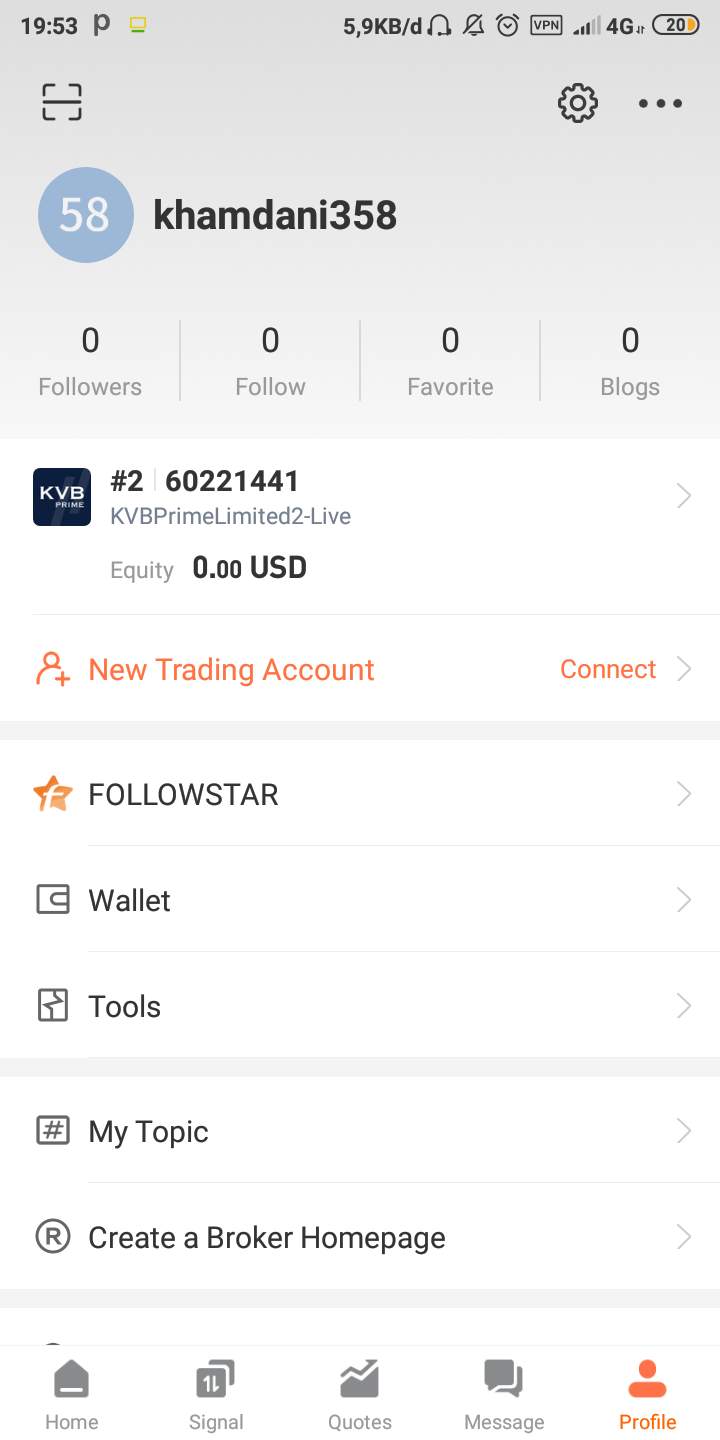Open Wallet

(360, 900)
